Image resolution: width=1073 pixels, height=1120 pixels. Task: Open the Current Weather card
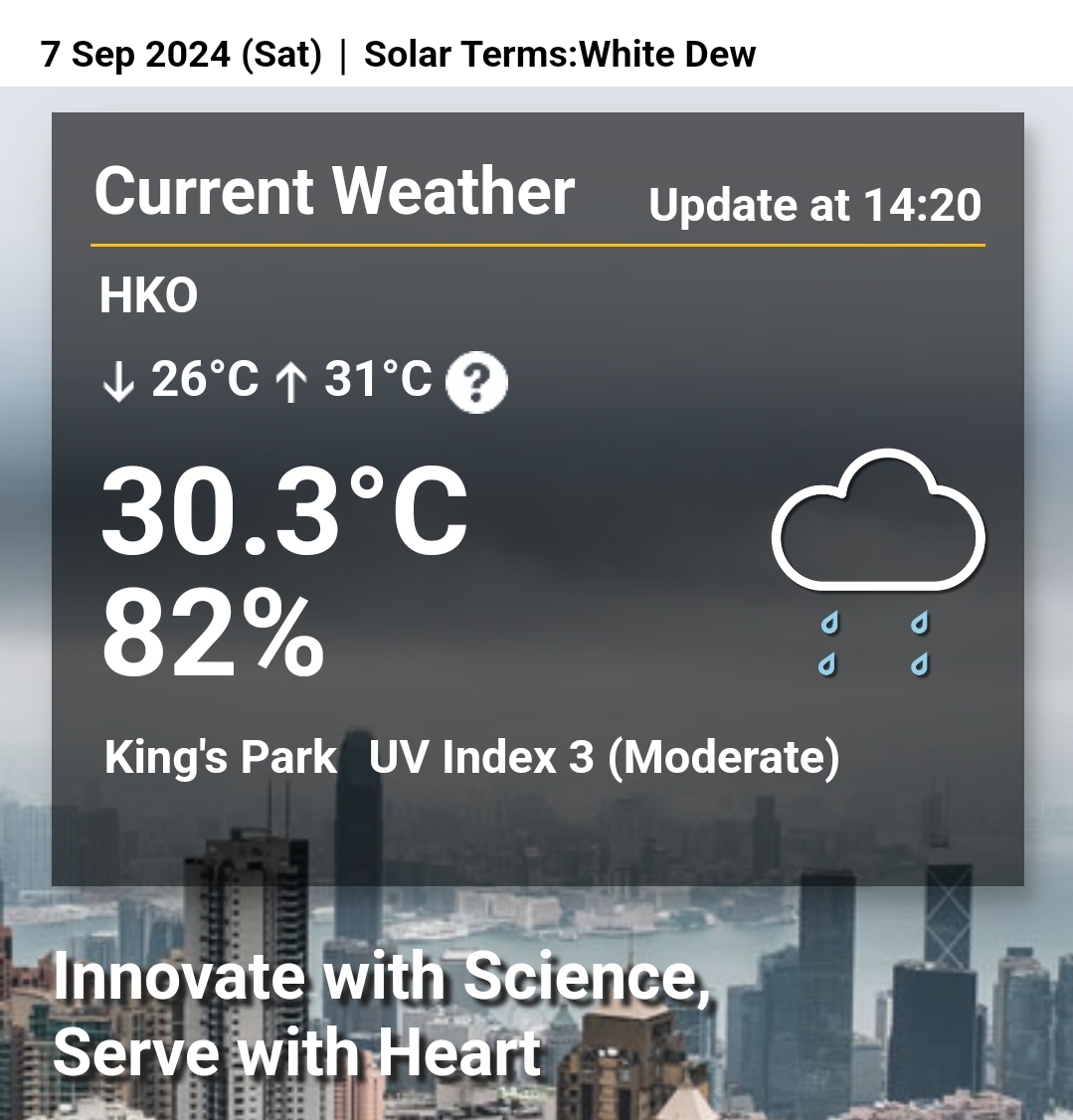[334, 191]
